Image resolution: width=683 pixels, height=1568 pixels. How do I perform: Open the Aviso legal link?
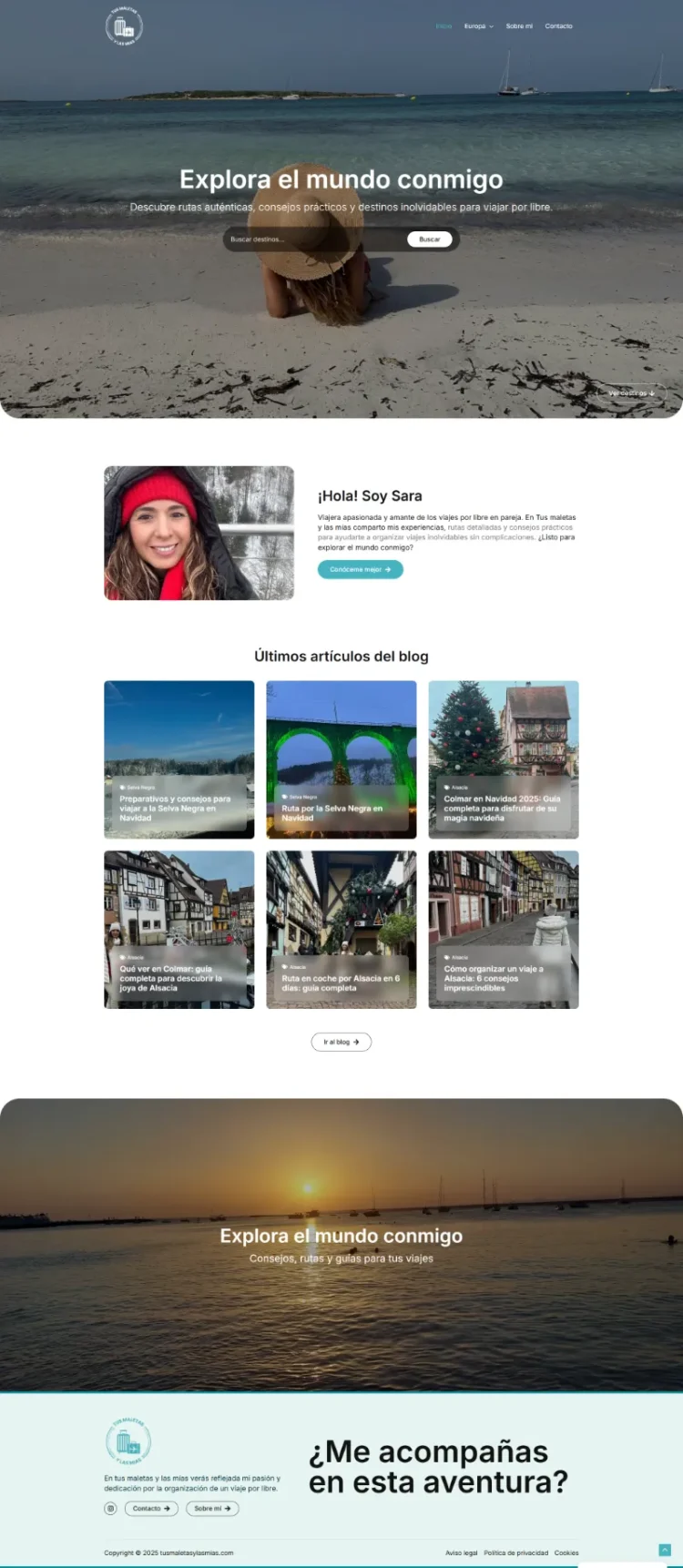[461, 1553]
